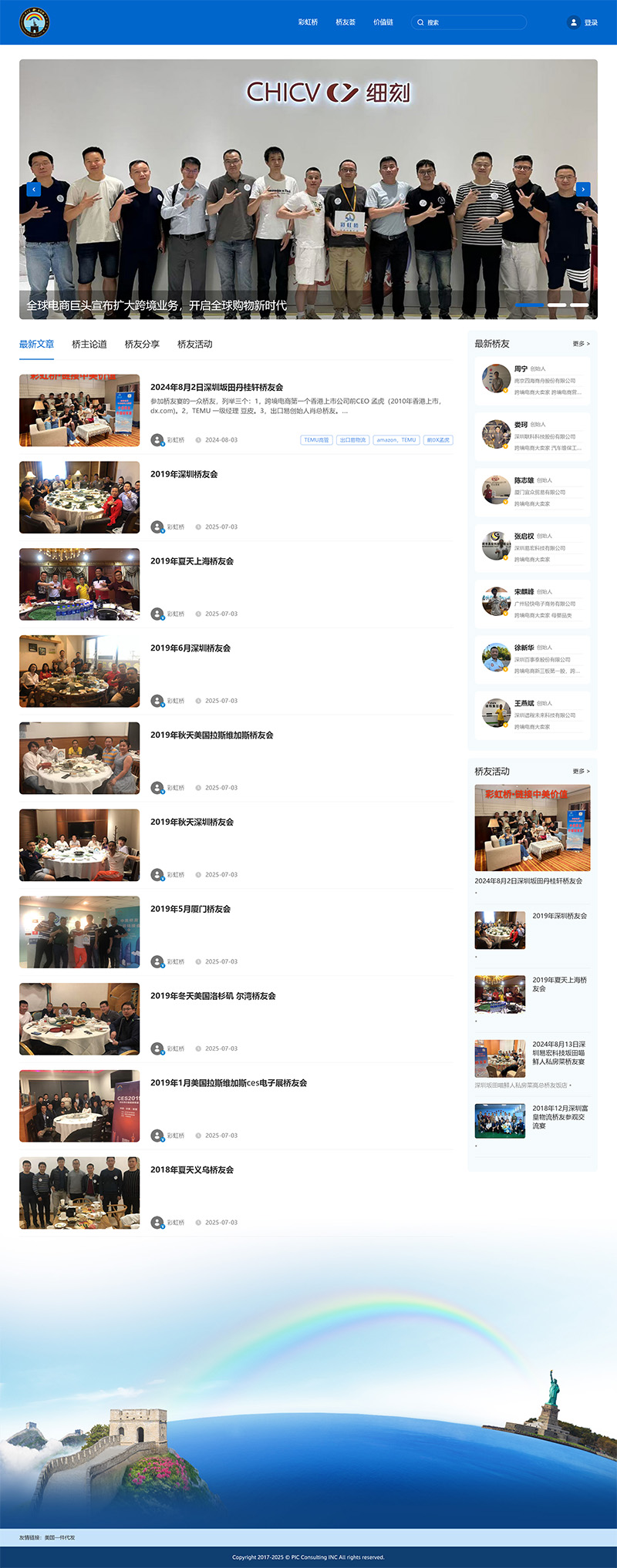Open 更多 in the 最新桥友 section
The image size is (617, 1568).
(581, 344)
